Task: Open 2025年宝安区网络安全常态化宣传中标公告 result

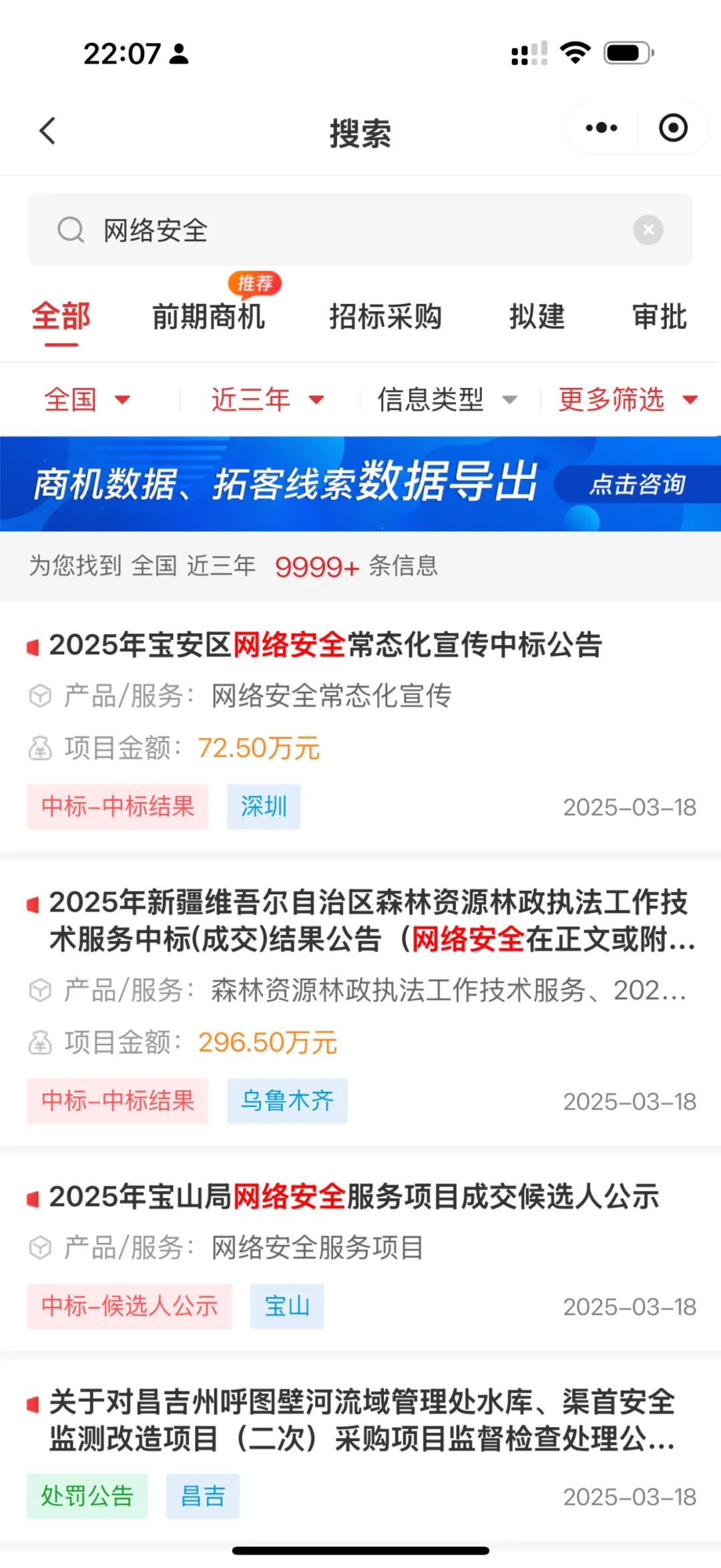Action: (x=326, y=645)
